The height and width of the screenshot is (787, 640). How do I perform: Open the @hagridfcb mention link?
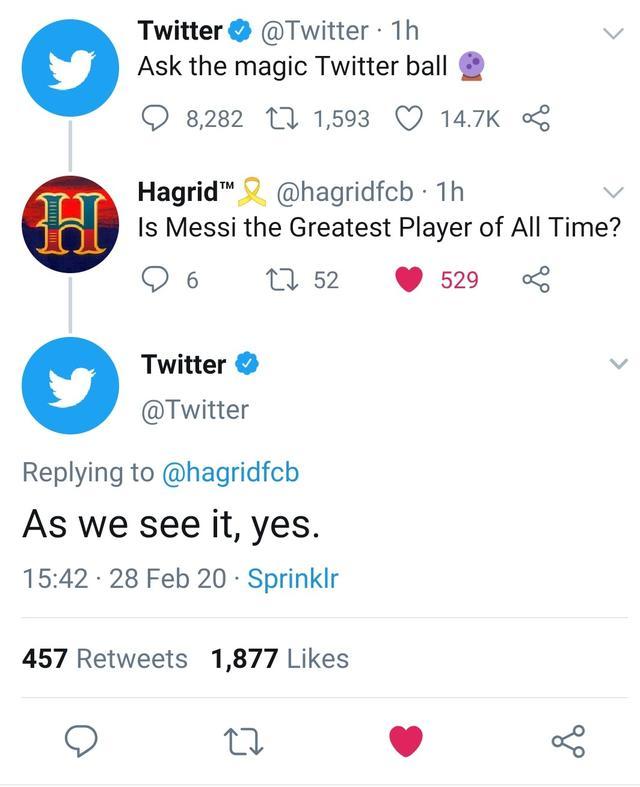click(x=230, y=473)
